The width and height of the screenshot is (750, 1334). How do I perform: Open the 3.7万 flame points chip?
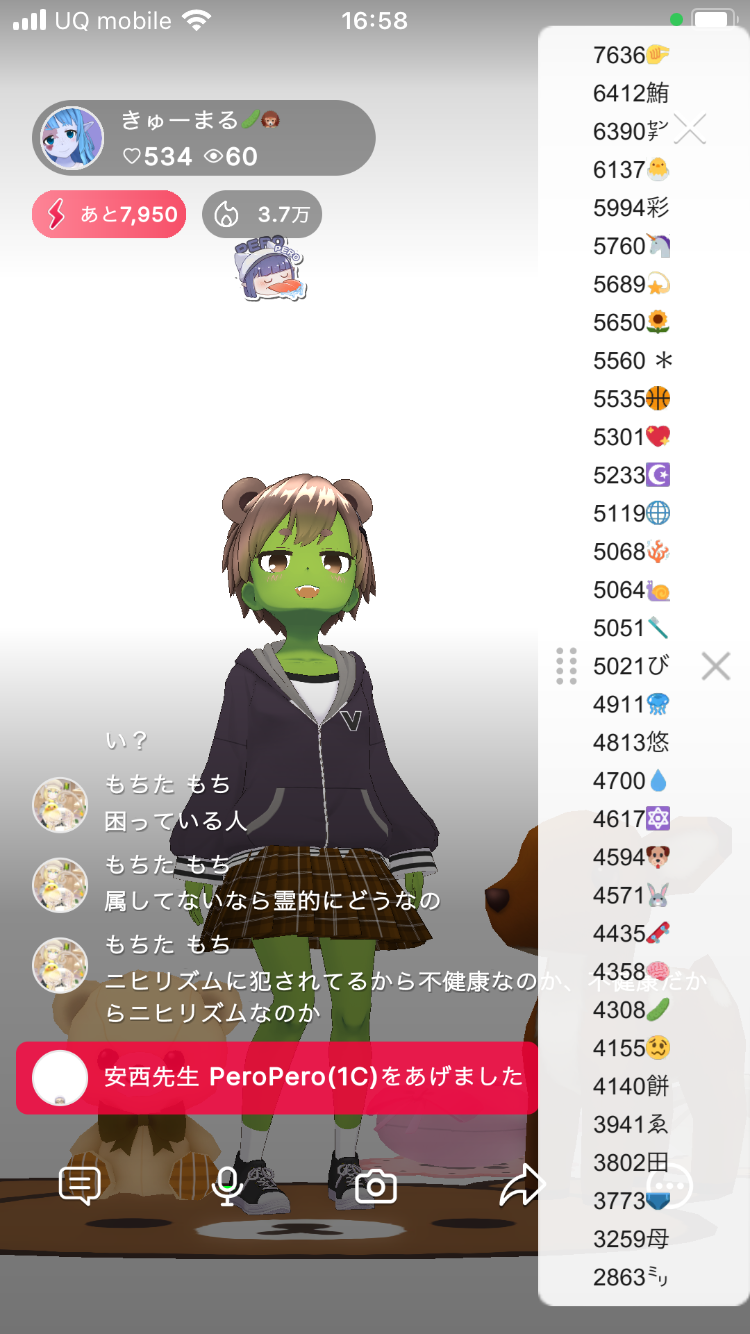pos(262,214)
